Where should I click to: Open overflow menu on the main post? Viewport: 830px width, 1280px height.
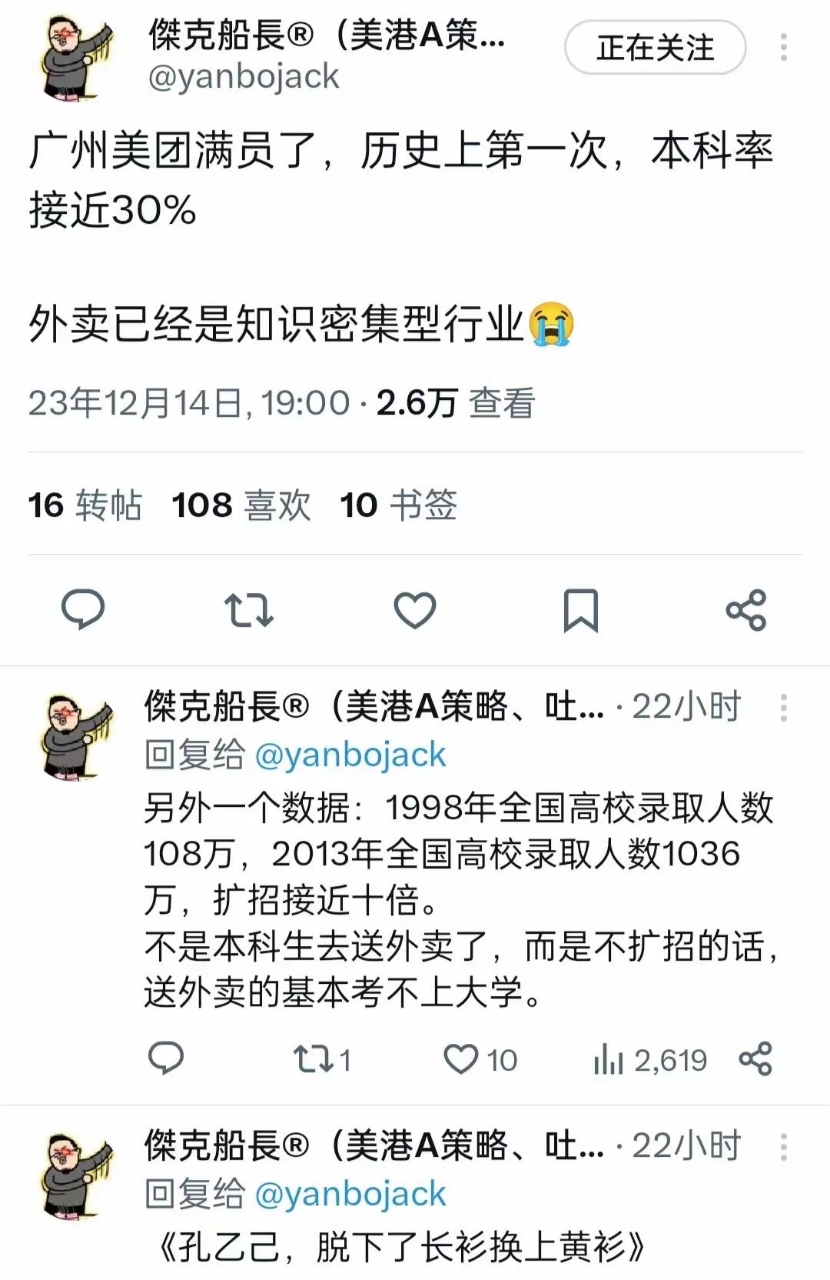[x=784, y=47]
